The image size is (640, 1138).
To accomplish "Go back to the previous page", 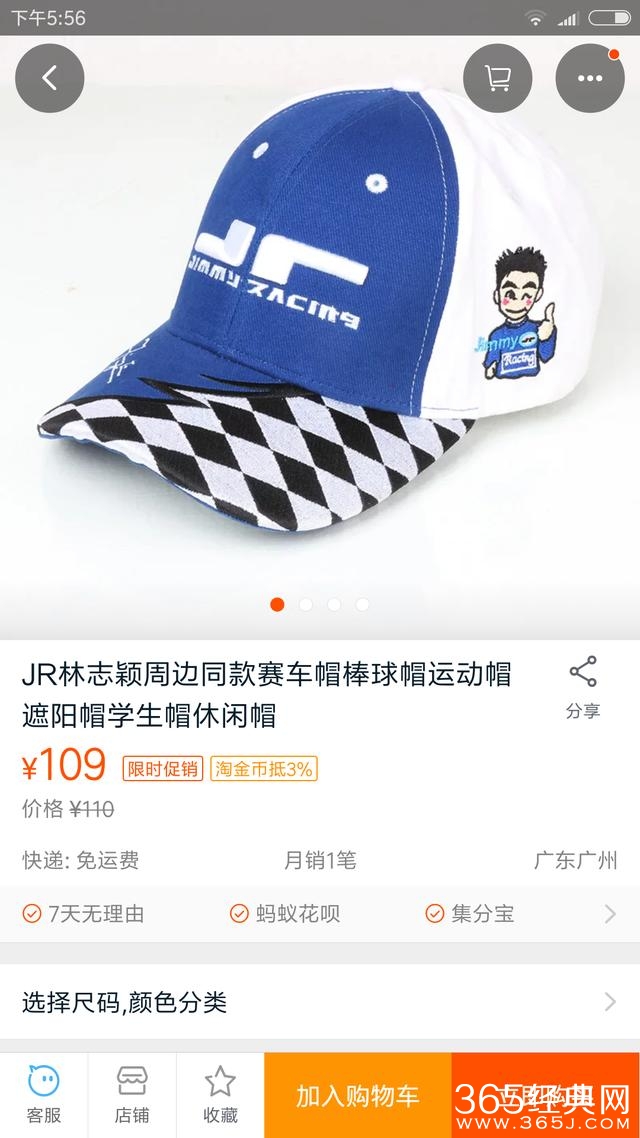I will point(49,78).
